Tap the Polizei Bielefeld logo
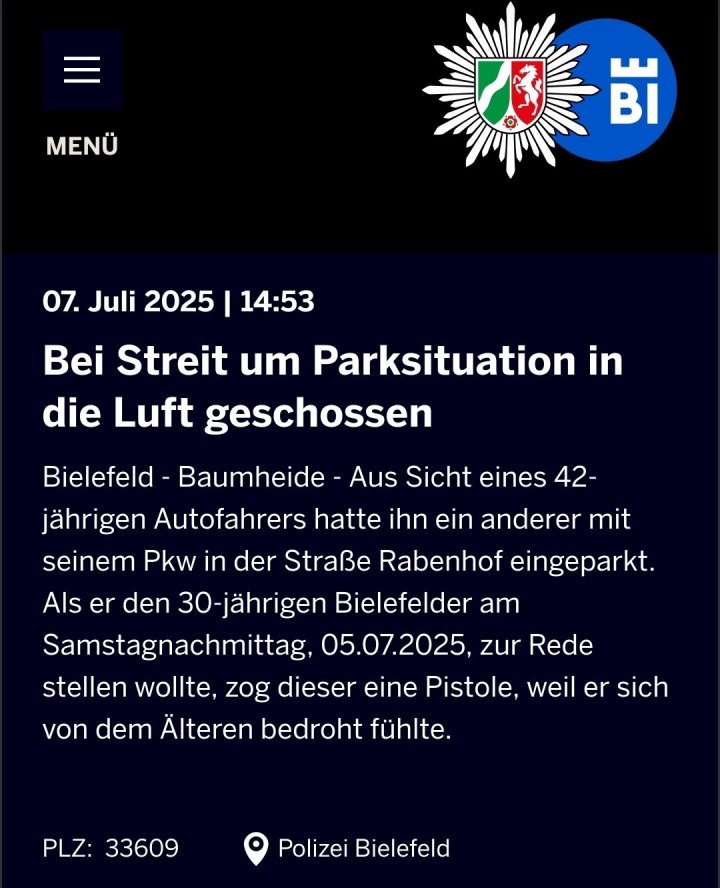Screen dimensions: 720x888 tap(549, 89)
